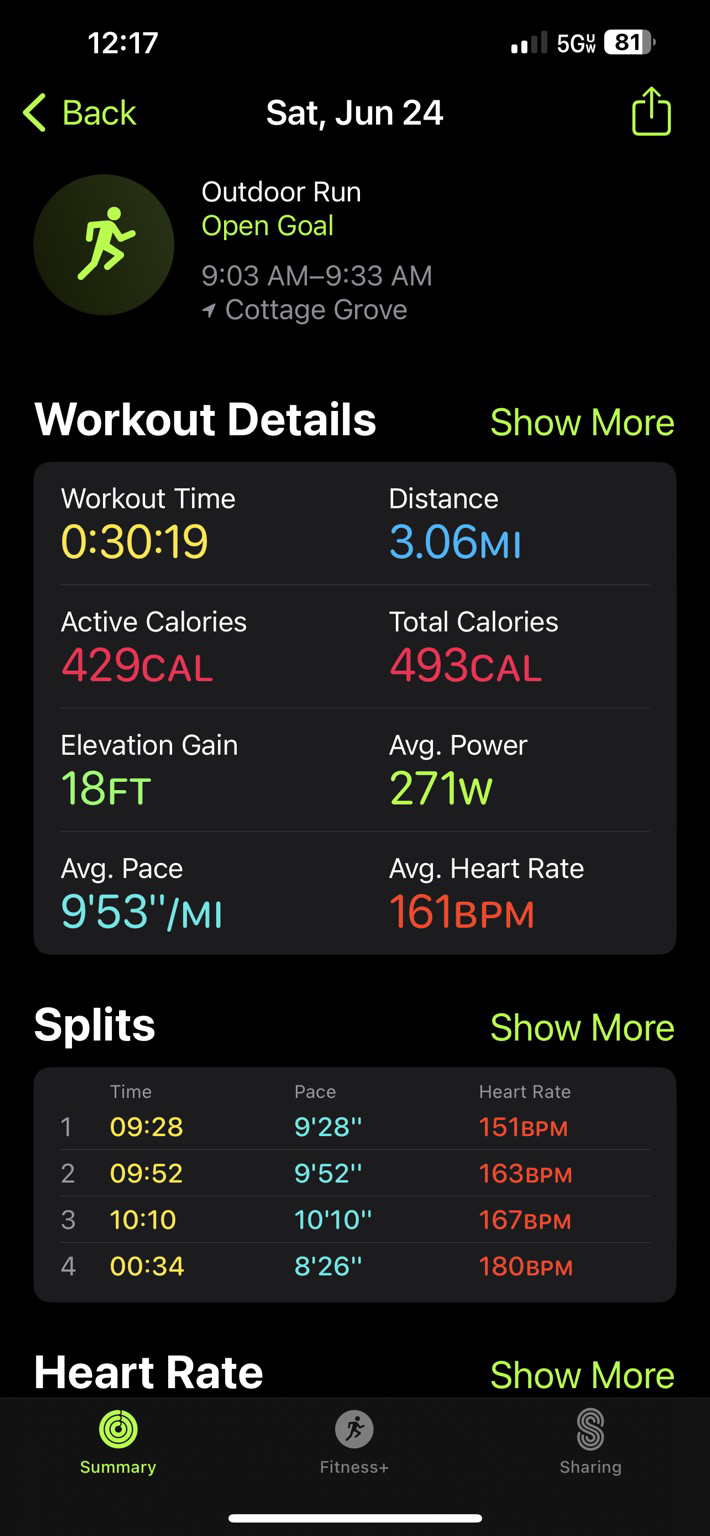Switch to the Summary tab
The height and width of the screenshot is (1536, 710).
click(x=118, y=1442)
